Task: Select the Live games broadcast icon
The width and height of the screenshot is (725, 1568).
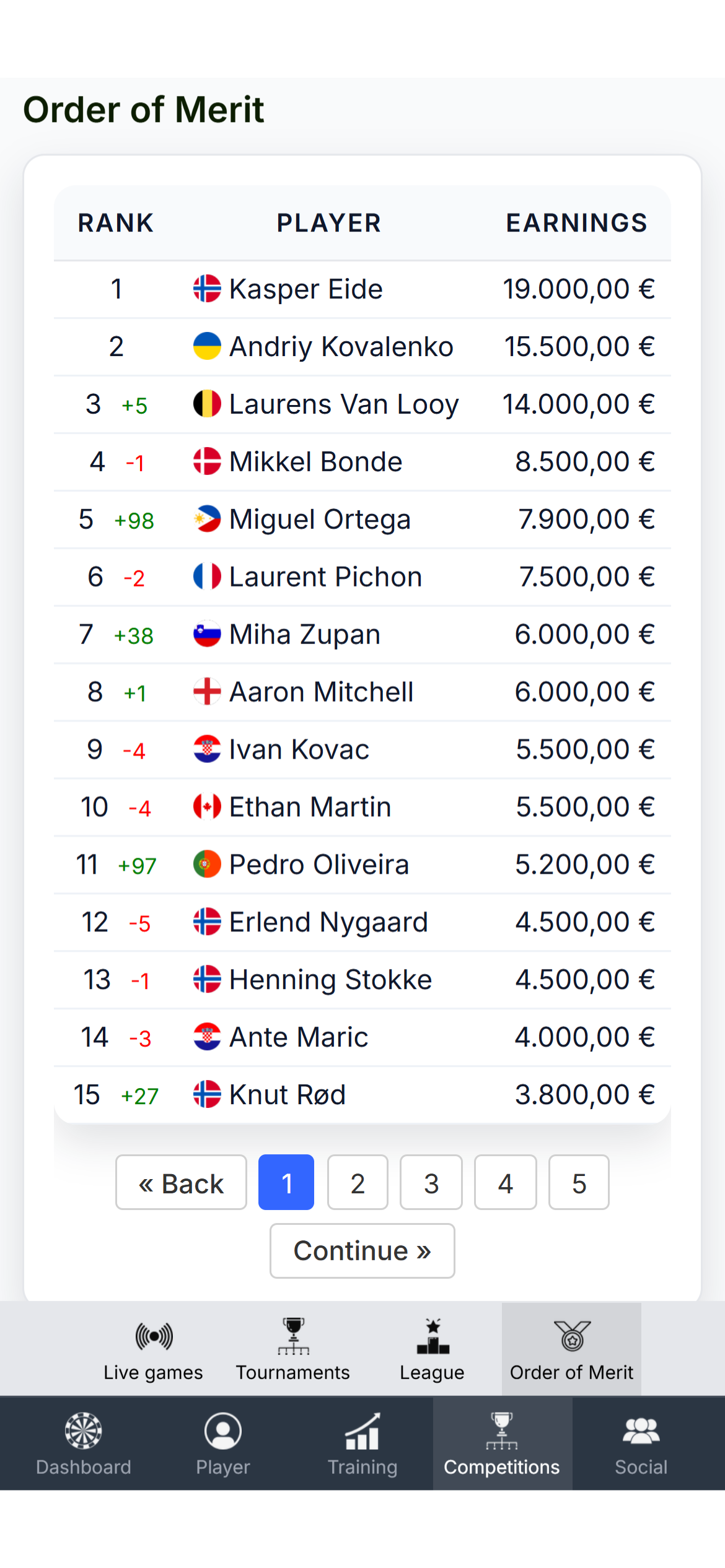Action: (153, 1336)
